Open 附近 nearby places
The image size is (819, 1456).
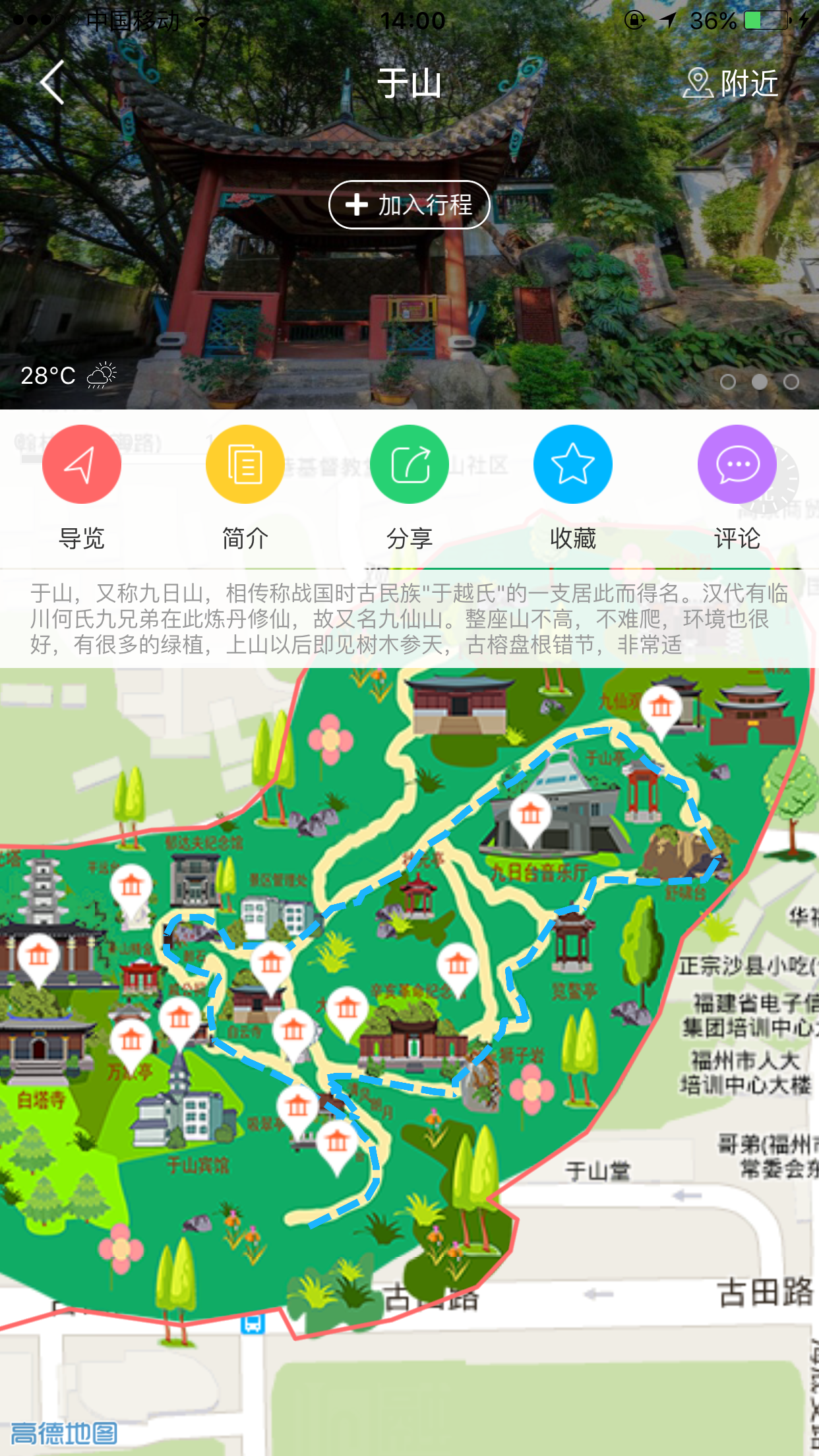731,84
